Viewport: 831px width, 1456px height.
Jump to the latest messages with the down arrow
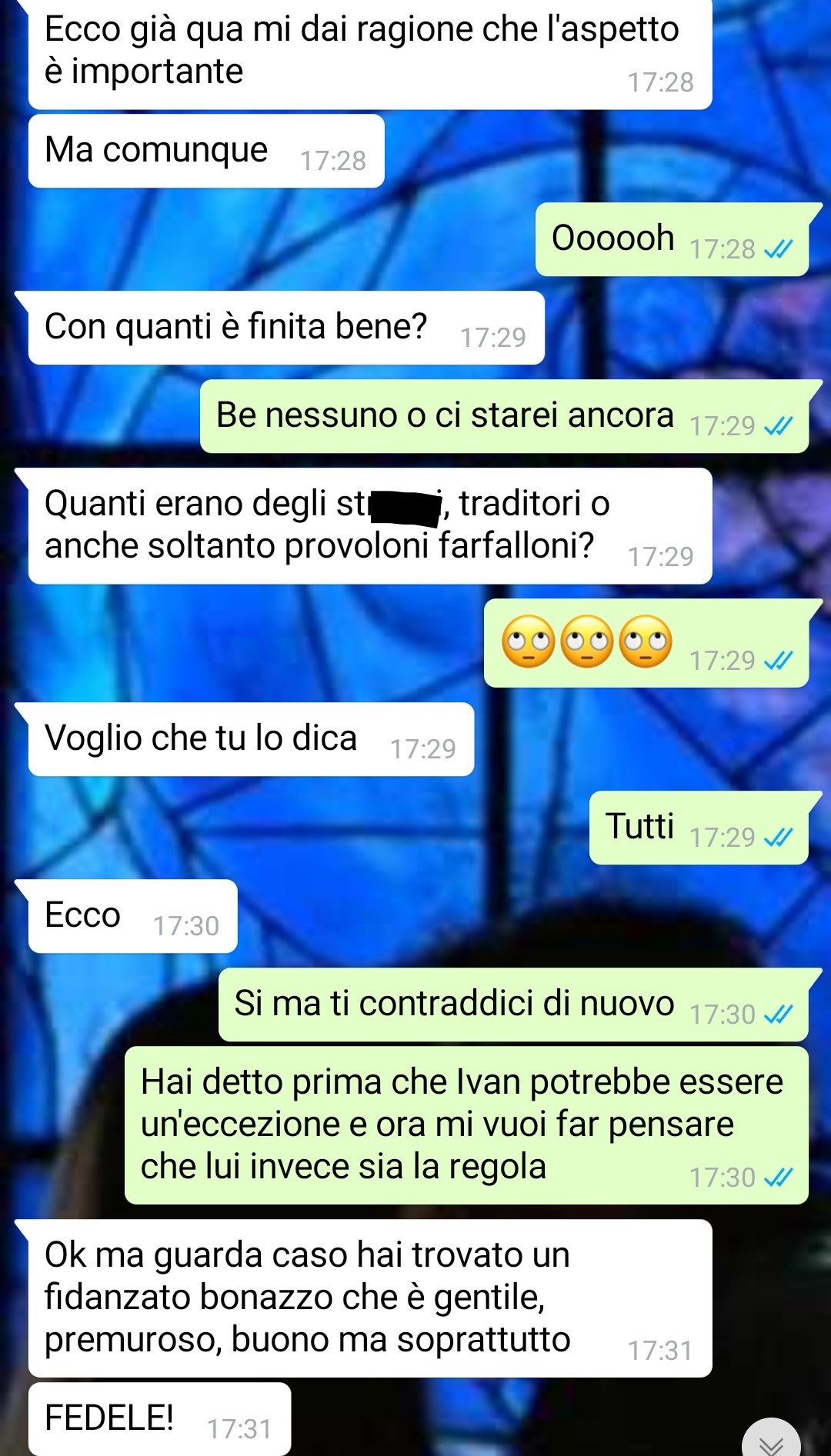pos(771,1442)
